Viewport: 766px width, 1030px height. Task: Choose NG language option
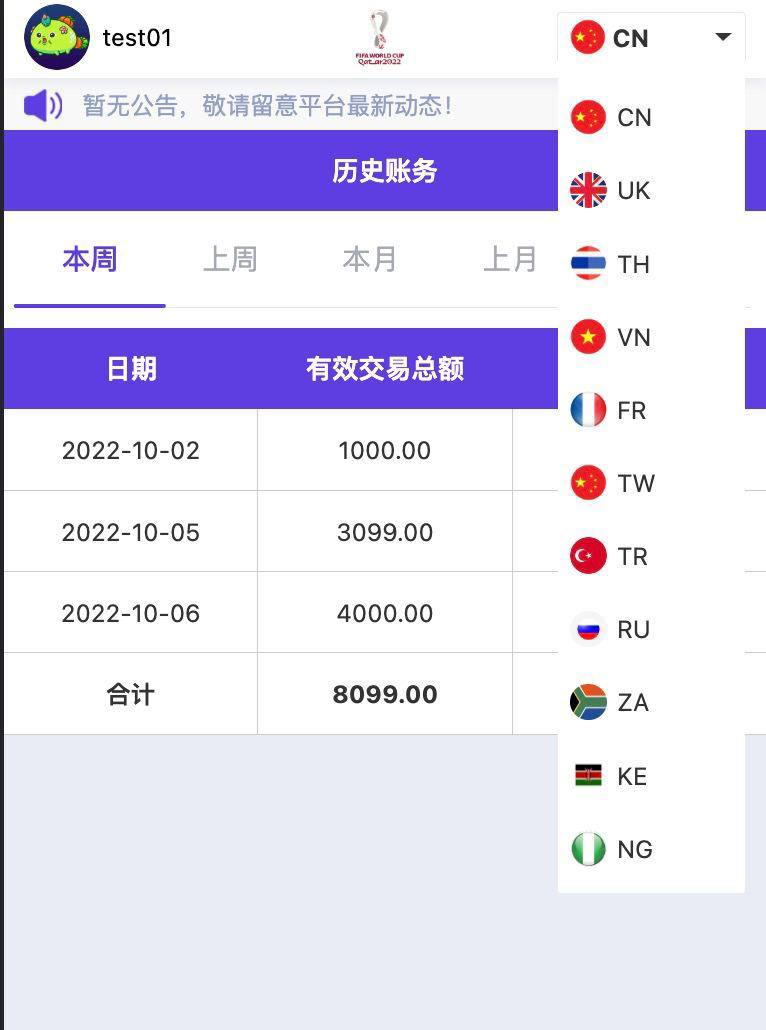coord(633,849)
